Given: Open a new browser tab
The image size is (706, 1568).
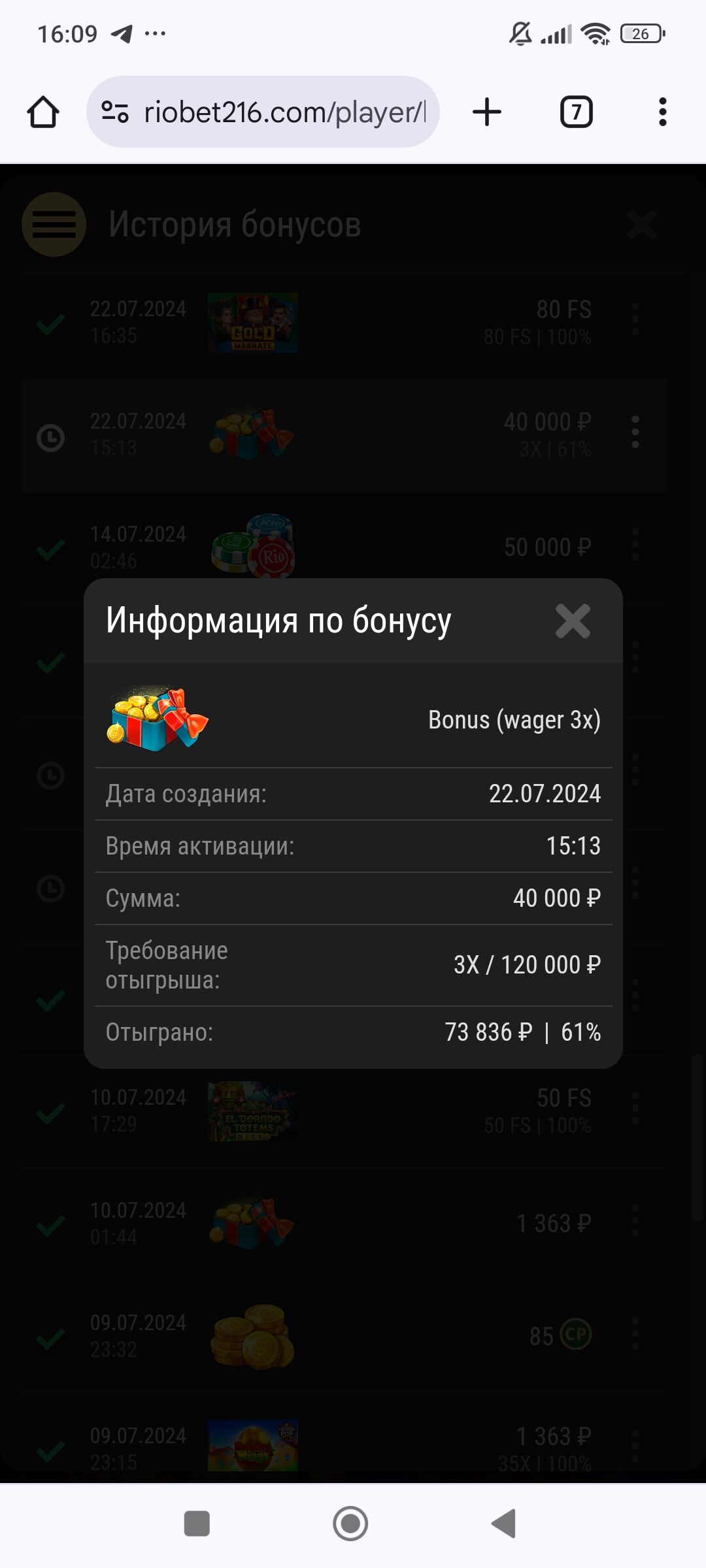Looking at the screenshot, I should [x=487, y=112].
